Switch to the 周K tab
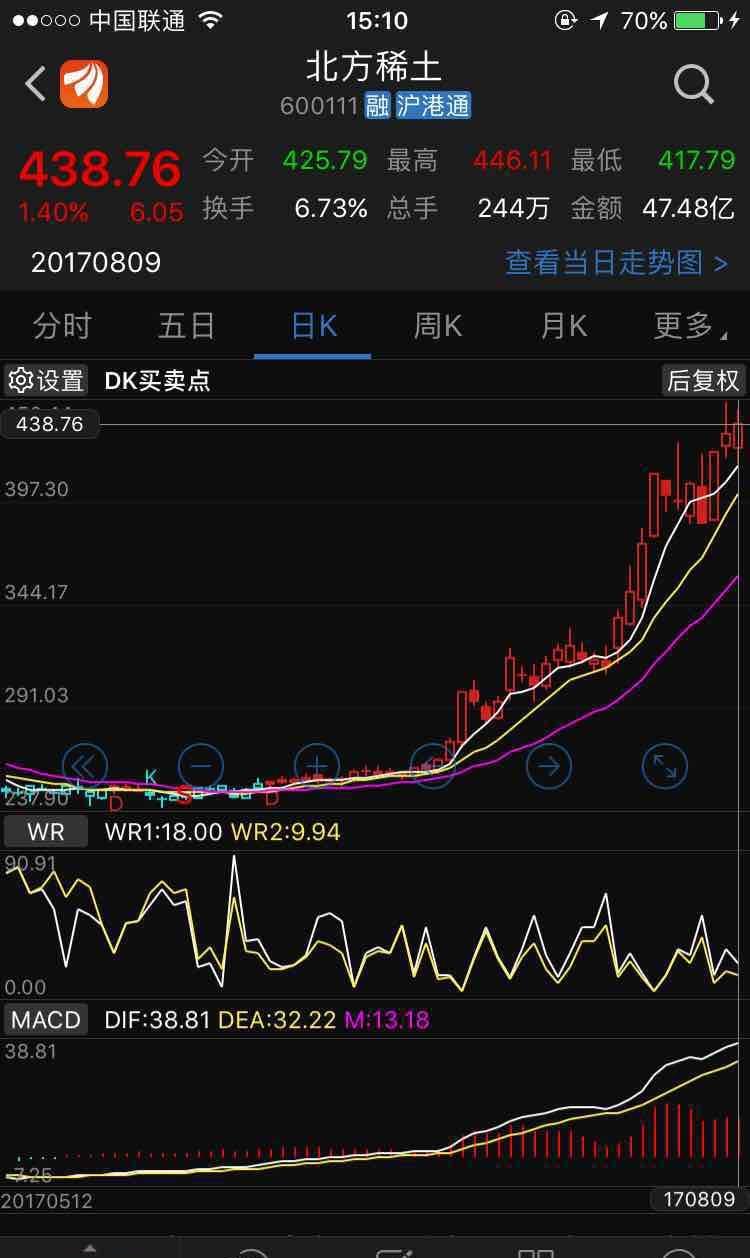This screenshot has width=750, height=1258. (x=438, y=326)
